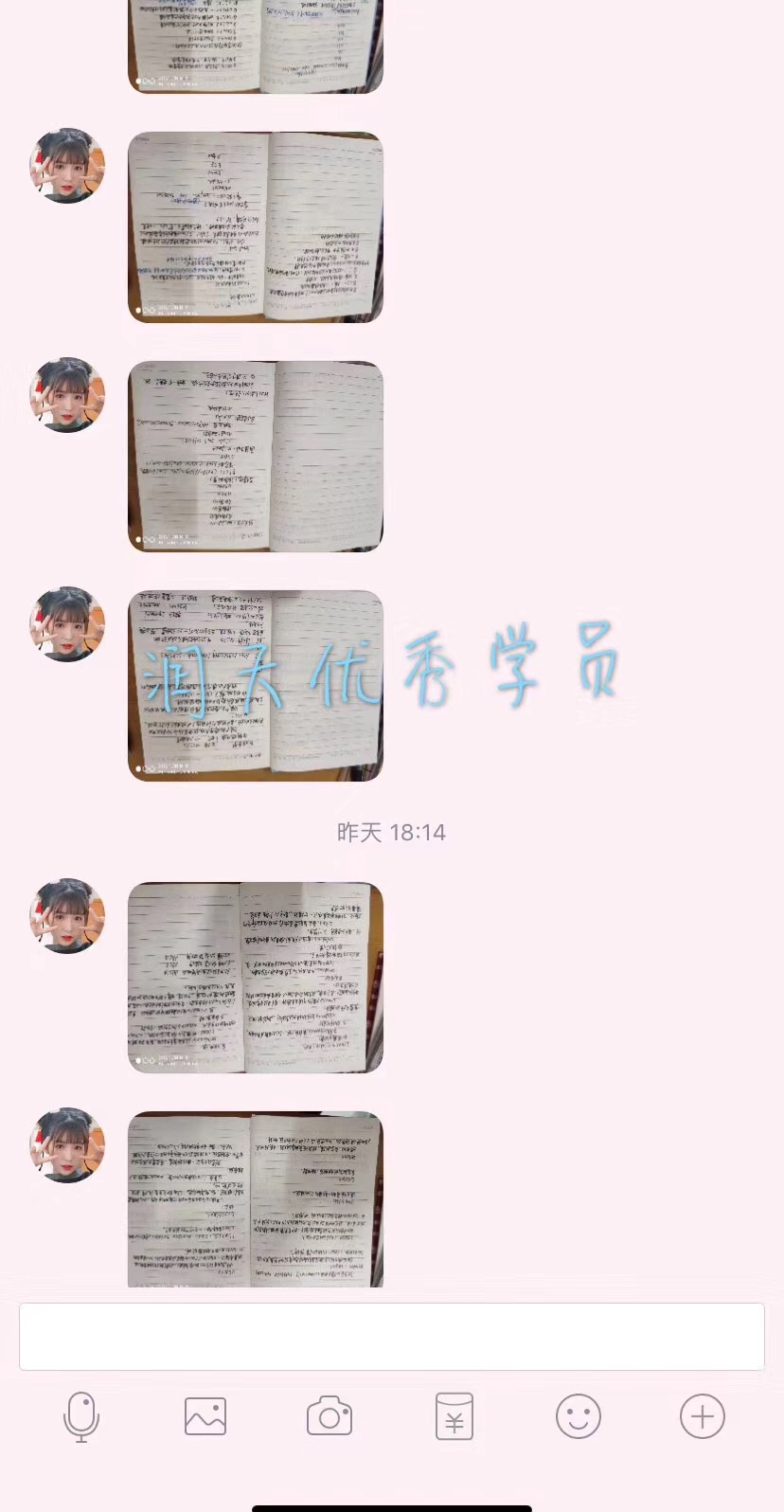This screenshot has height=1512, width=784.
Task: Open the red packet (¥) icon
Action: pyautogui.click(x=454, y=1417)
